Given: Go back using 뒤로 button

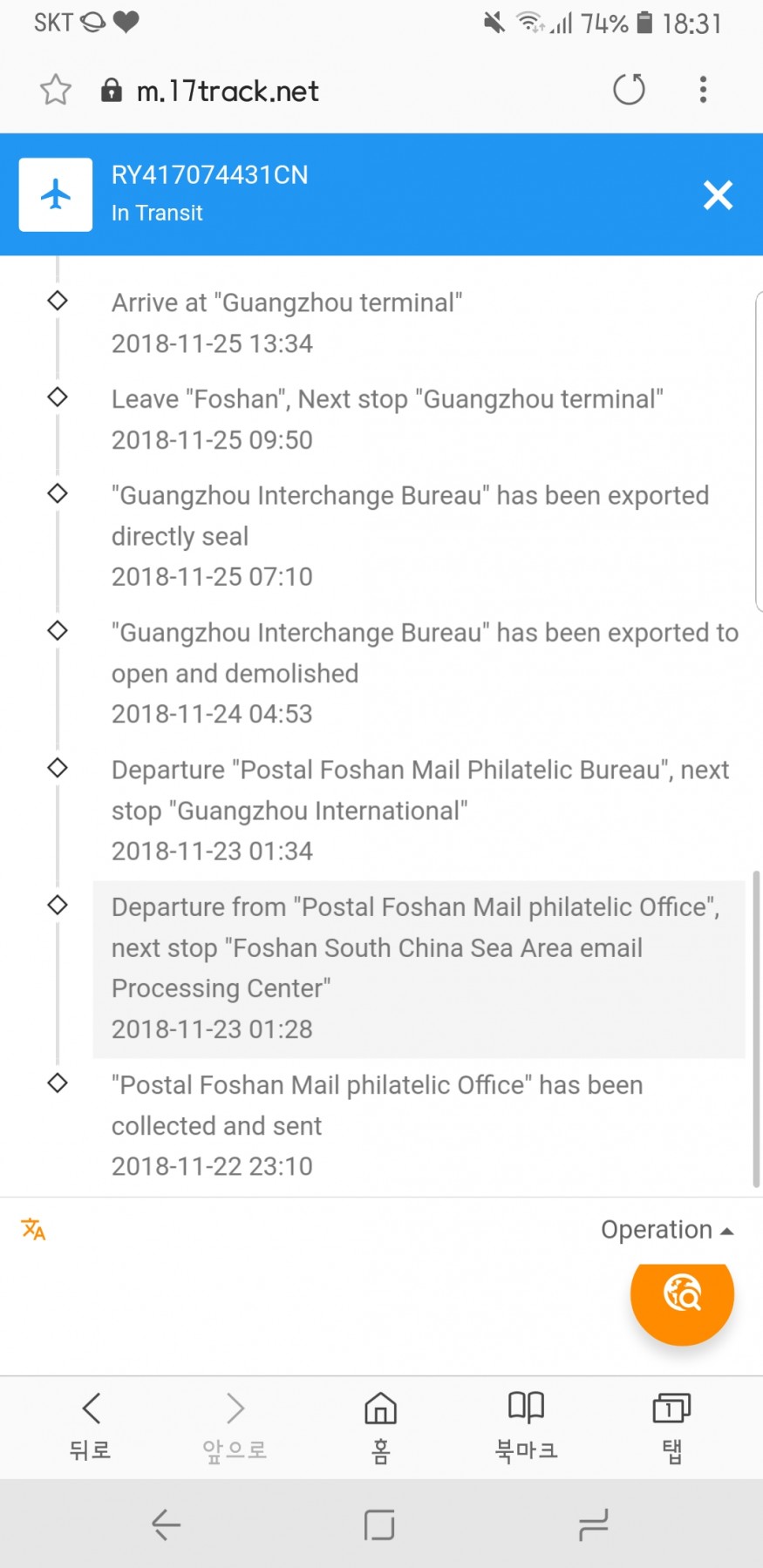Looking at the screenshot, I should (91, 1425).
